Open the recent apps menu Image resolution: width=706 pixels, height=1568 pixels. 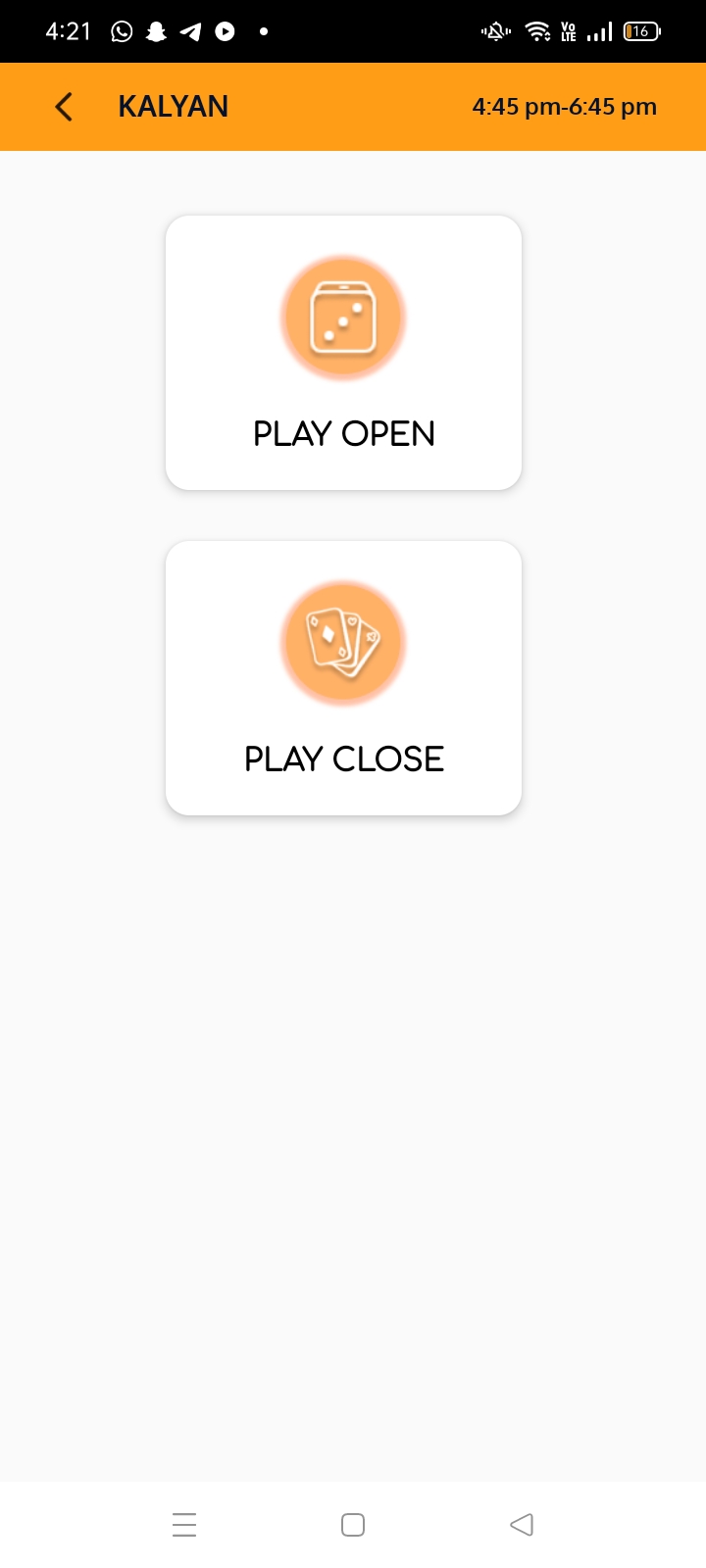pos(184,1525)
